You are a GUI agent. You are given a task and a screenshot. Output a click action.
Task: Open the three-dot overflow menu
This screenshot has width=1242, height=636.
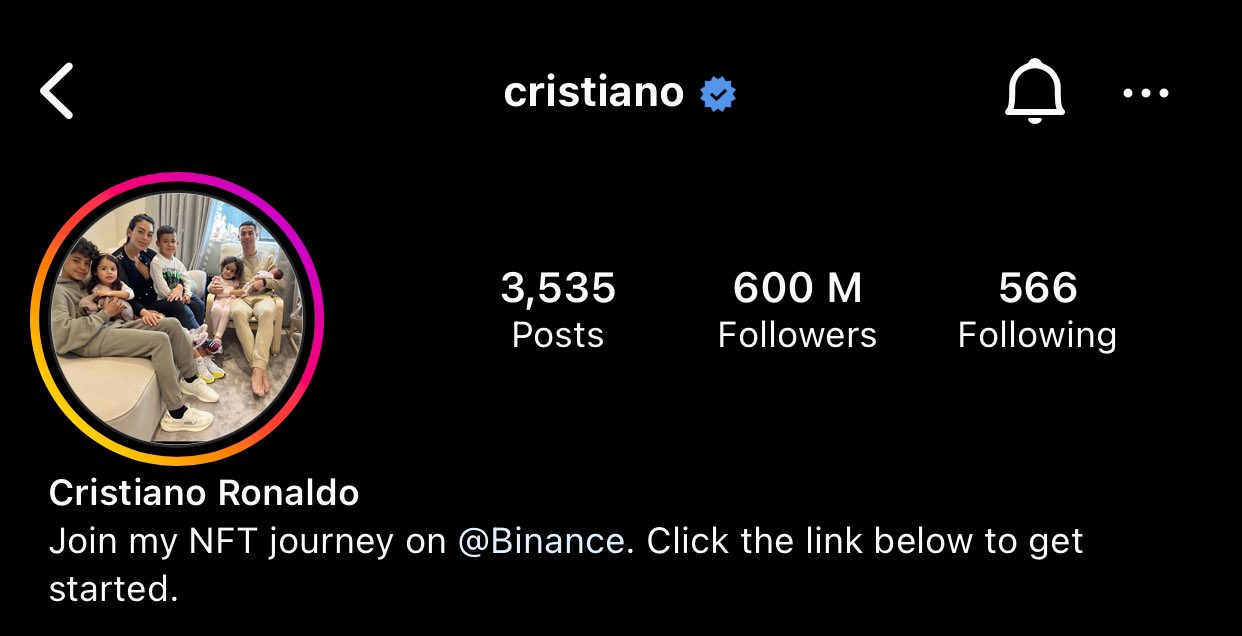[1145, 93]
